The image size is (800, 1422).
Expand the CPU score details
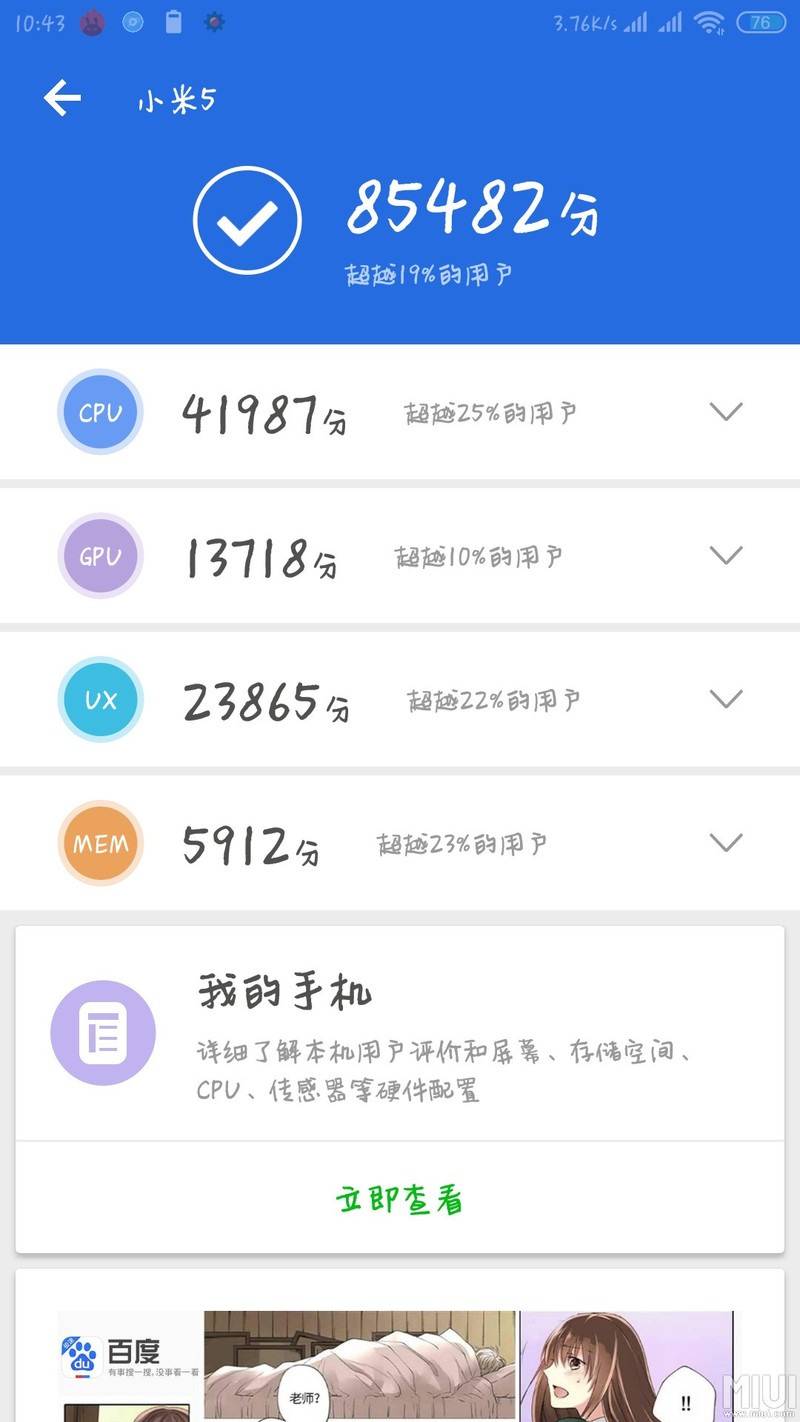725,411
